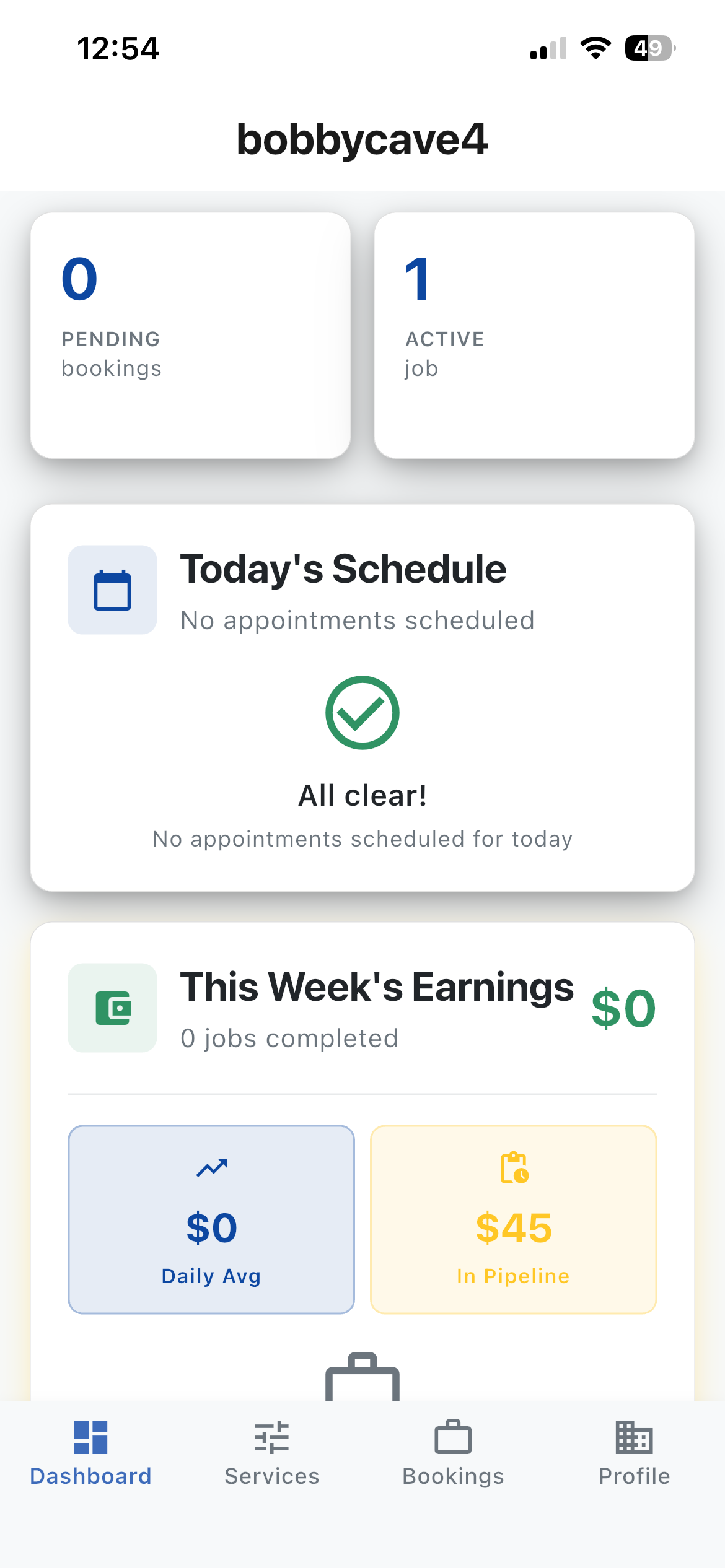Tap the bobbycave4 username header

(x=362, y=139)
